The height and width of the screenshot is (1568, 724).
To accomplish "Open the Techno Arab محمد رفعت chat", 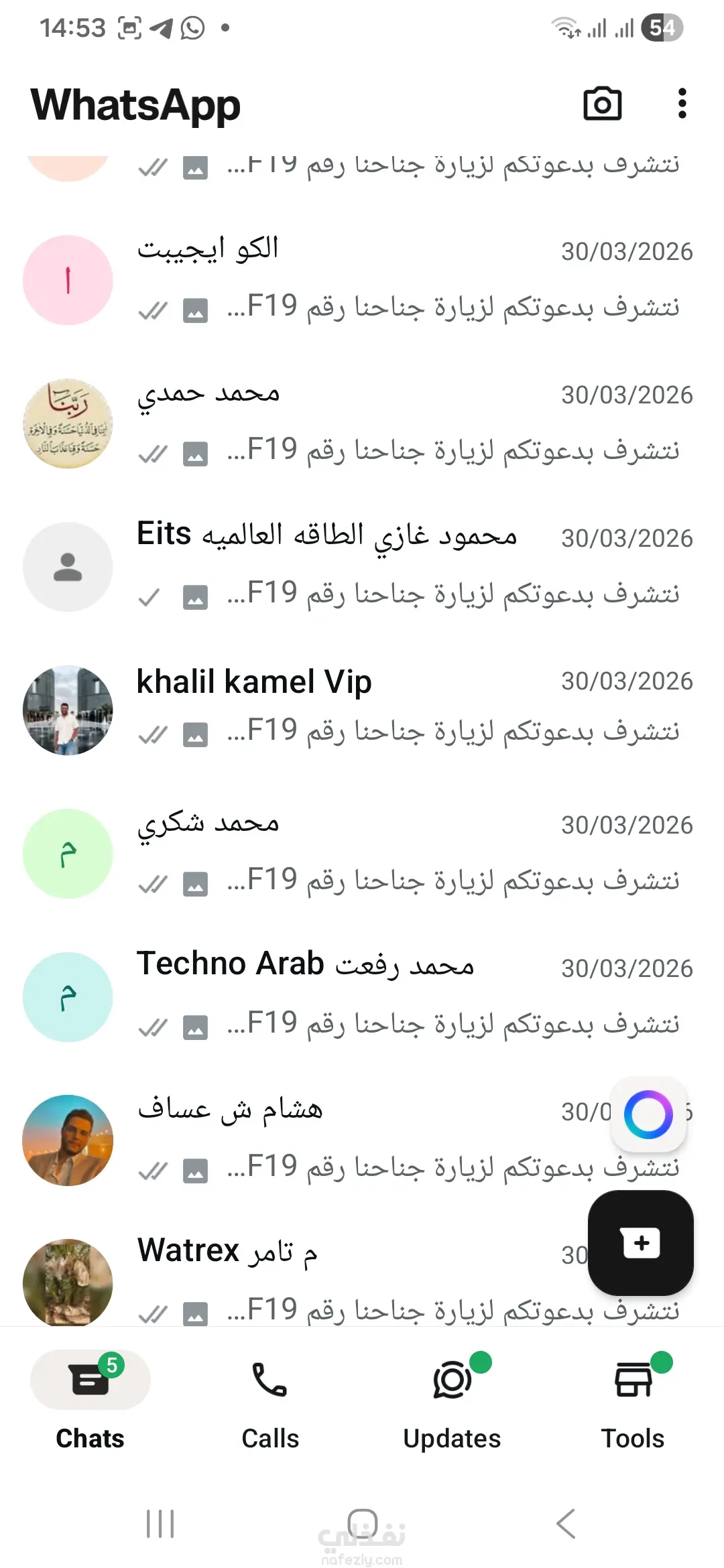I will (402, 996).
